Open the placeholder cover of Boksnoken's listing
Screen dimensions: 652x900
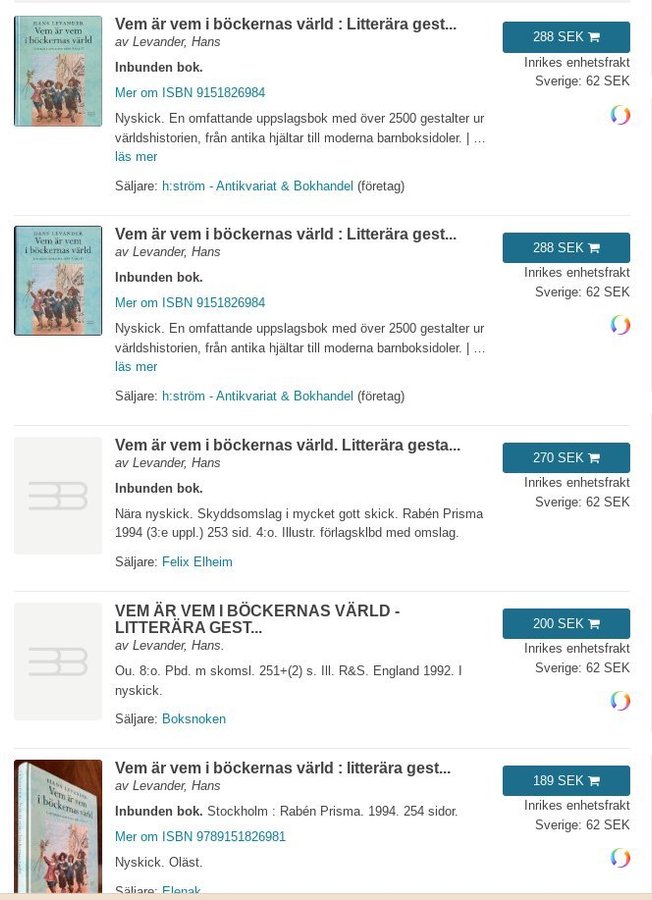coord(58,661)
